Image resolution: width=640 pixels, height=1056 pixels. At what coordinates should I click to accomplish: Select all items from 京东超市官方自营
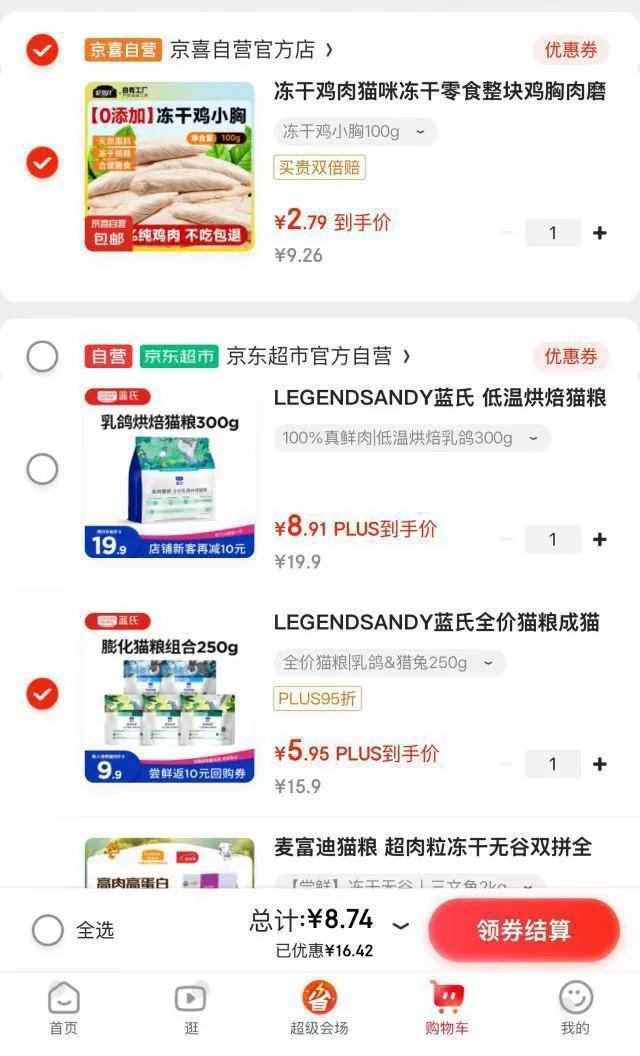42,356
